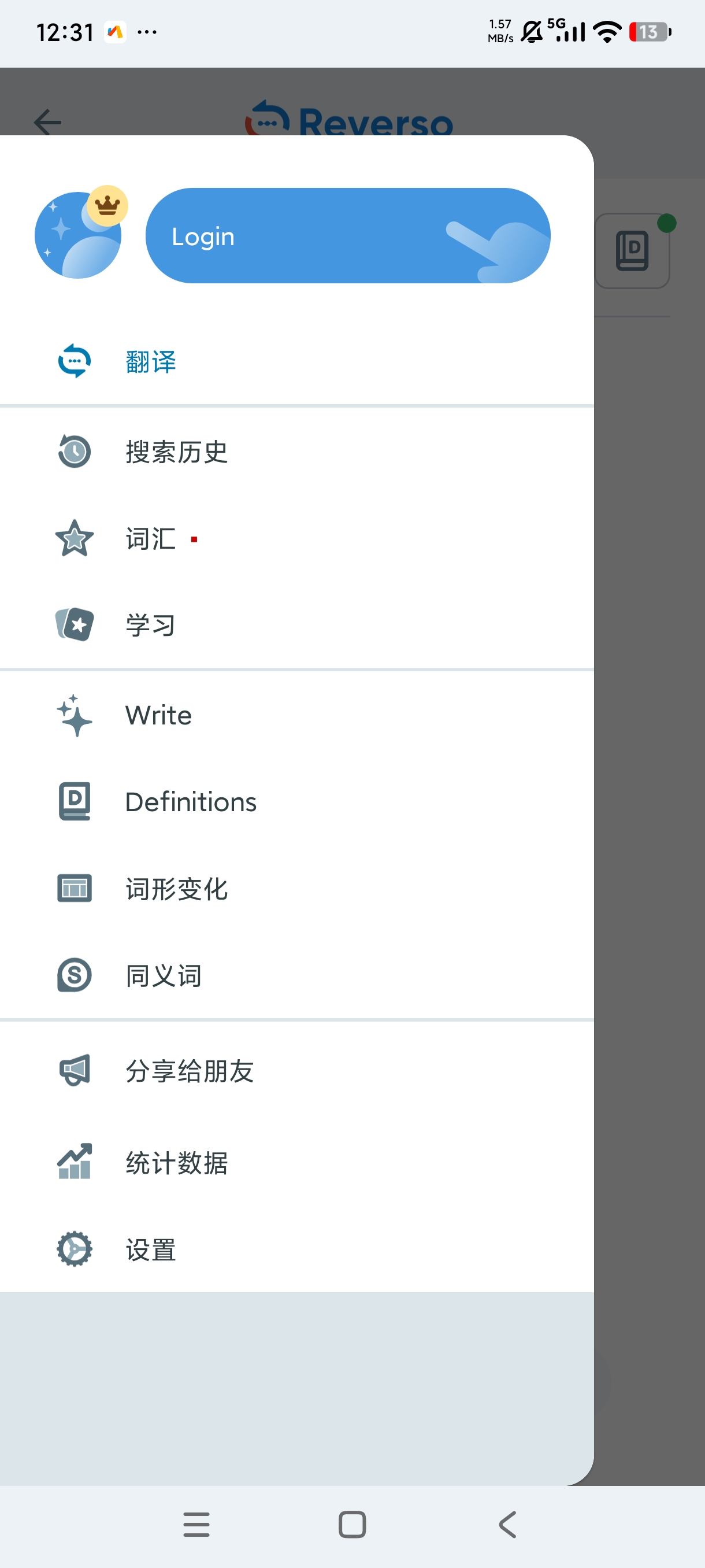Select the 词形变化 conjugation table icon
This screenshot has width=705, height=1568.
73,889
